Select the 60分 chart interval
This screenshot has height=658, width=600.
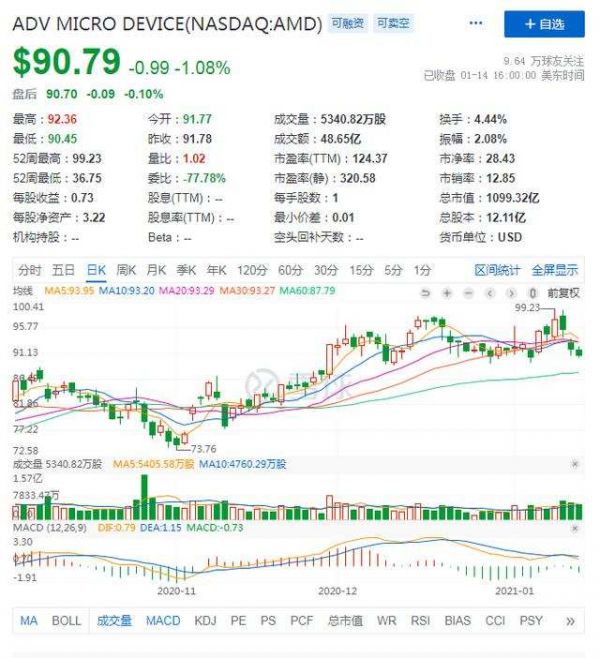pyautogui.click(x=290, y=270)
